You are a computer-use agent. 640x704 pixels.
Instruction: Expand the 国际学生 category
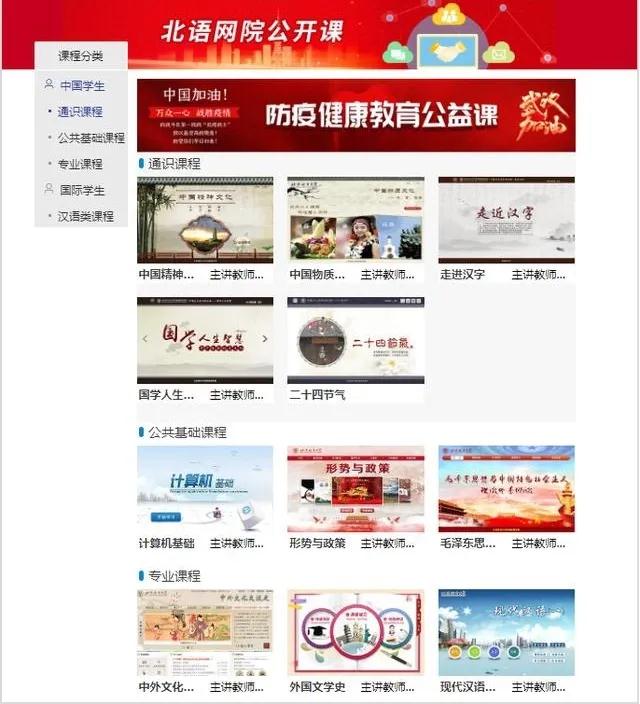[x=81, y=190]
